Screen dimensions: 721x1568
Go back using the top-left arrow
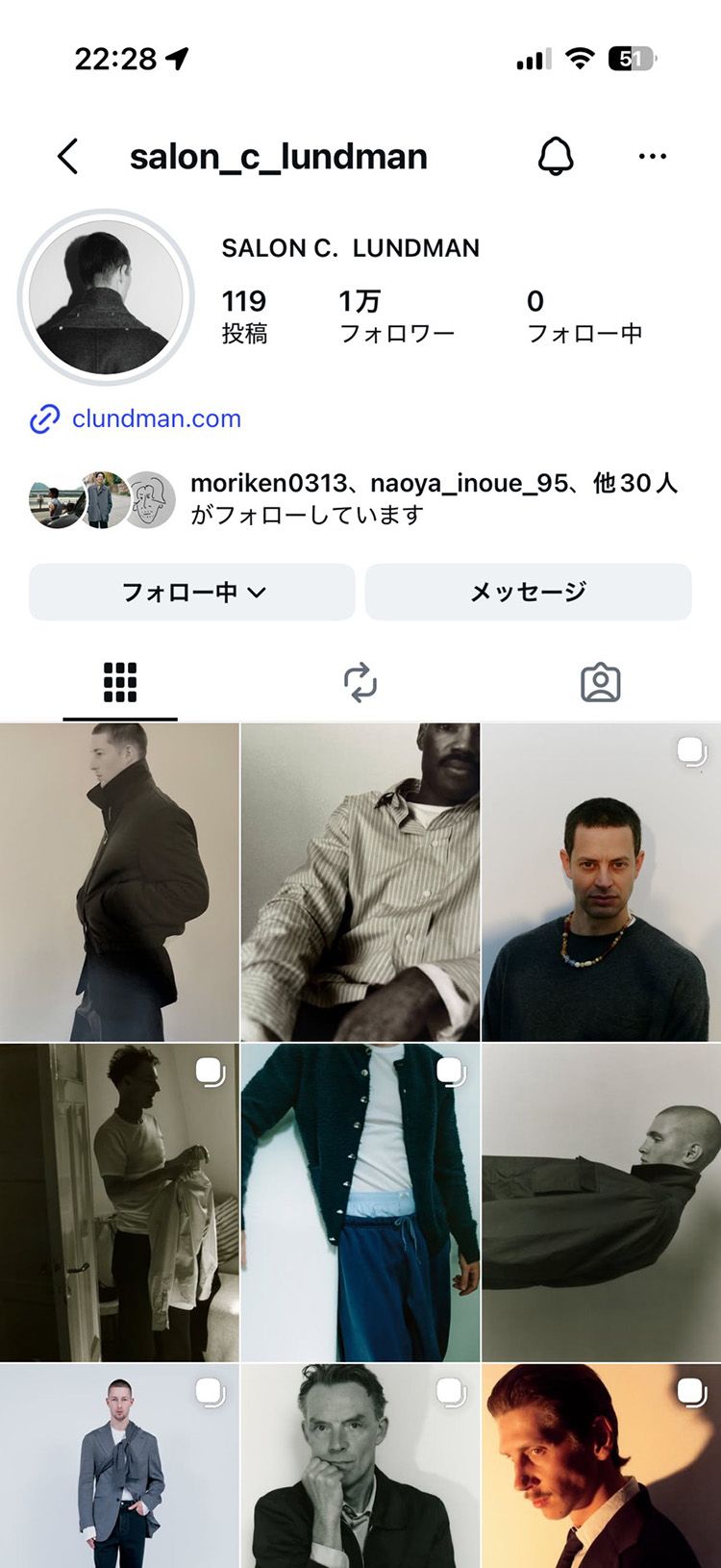[67, 156]
